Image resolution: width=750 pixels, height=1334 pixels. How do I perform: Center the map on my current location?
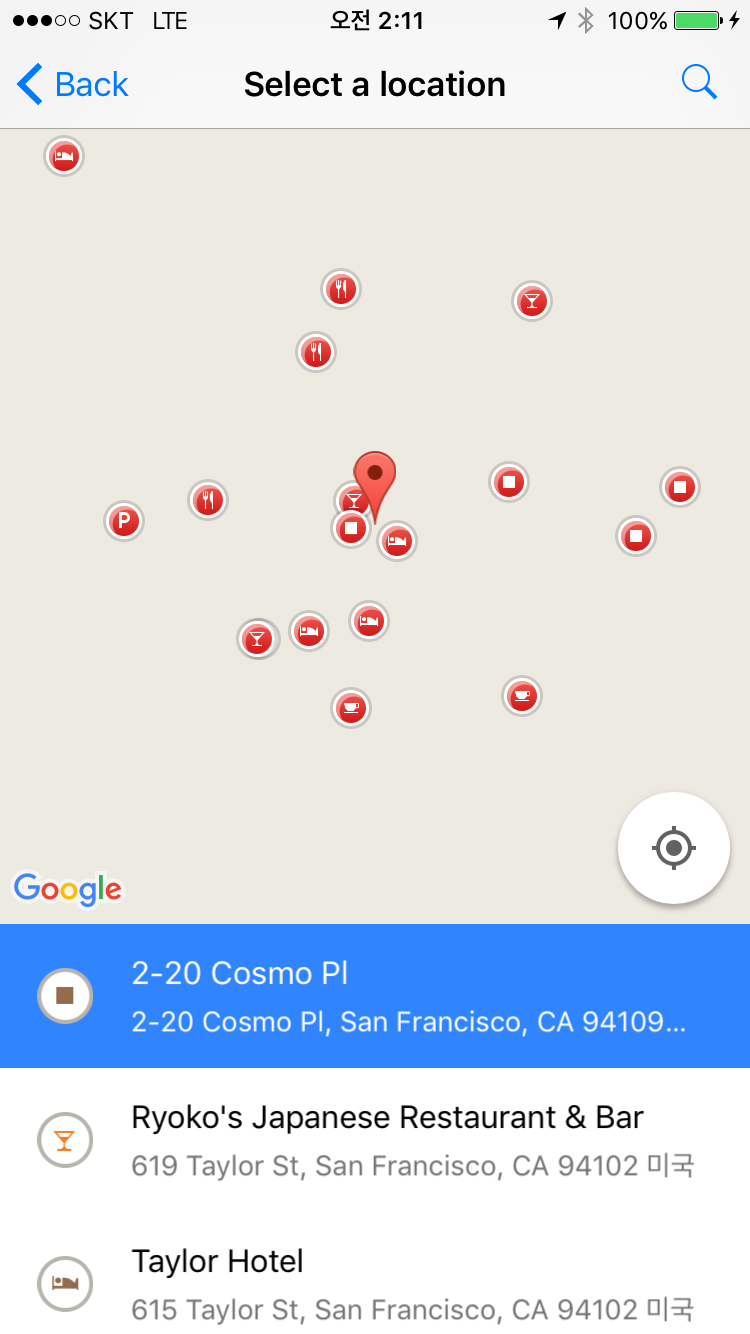pyautogui.click(x=673, y=848)
